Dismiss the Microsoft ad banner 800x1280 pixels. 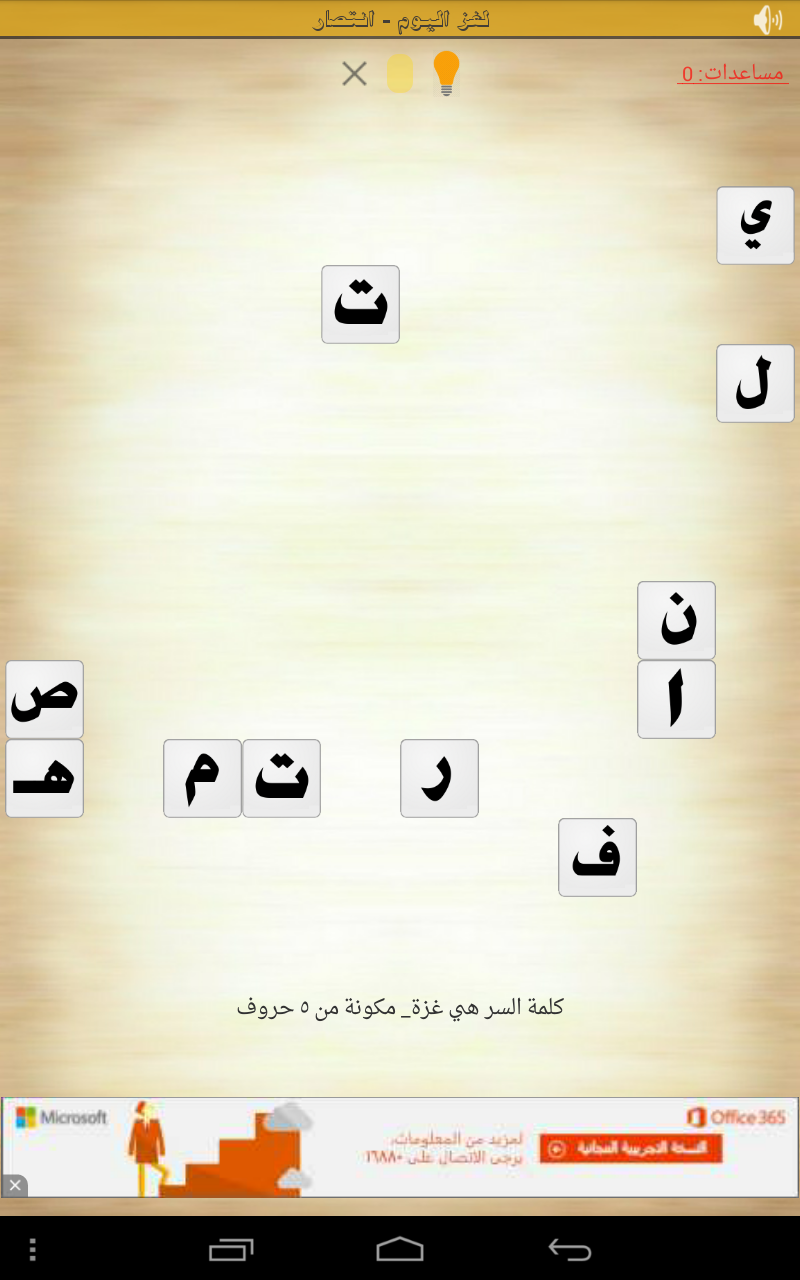pyautogui.click(x=14, y=1185)
